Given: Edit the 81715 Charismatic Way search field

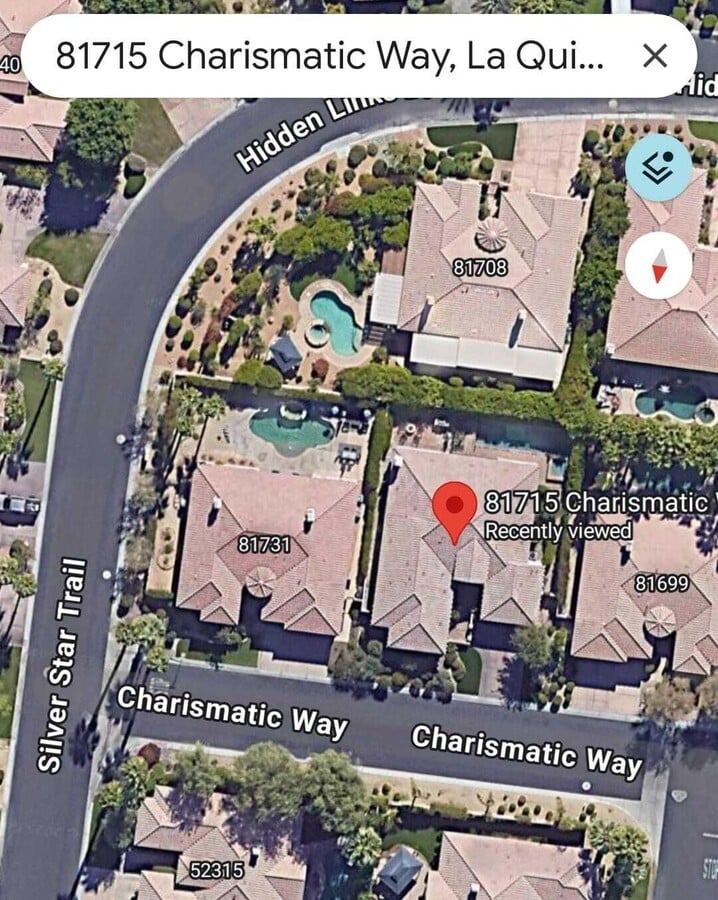Looking at the screenshot, I should (x=330, y=56).
